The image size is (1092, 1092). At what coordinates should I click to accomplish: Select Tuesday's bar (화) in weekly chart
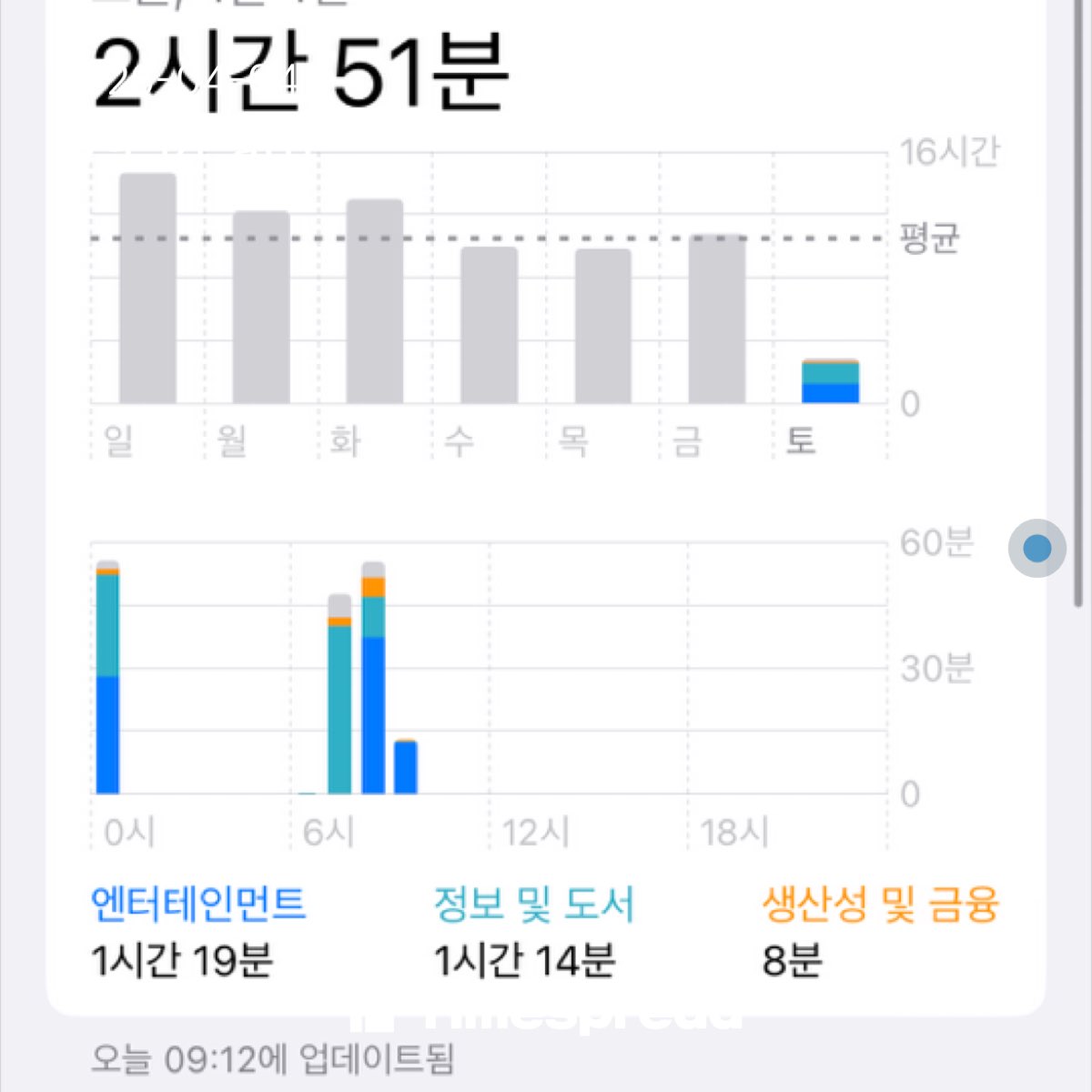click(375, 302)
